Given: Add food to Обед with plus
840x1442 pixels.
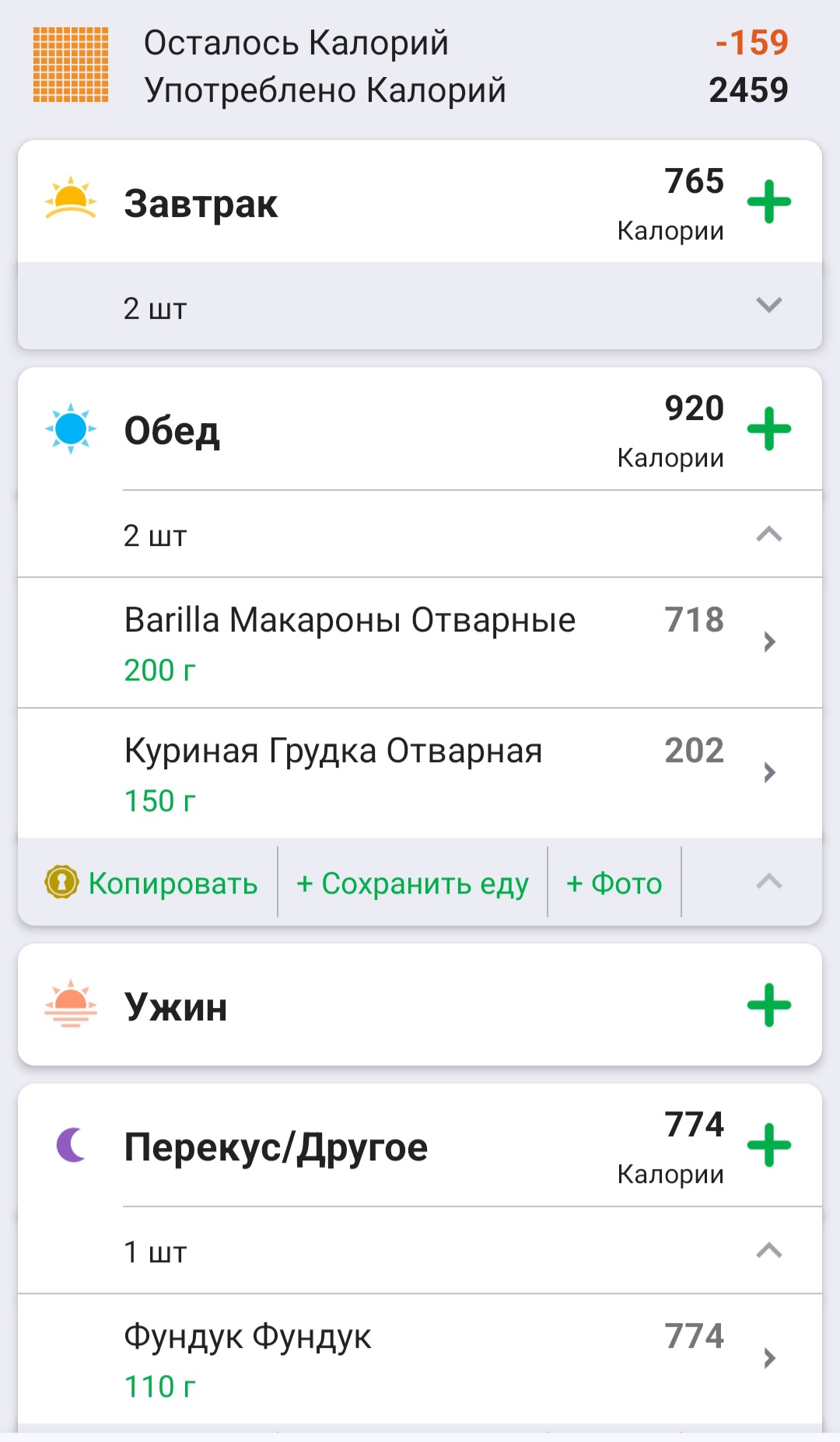Looking at the screenshot, I should coord(768,429).
